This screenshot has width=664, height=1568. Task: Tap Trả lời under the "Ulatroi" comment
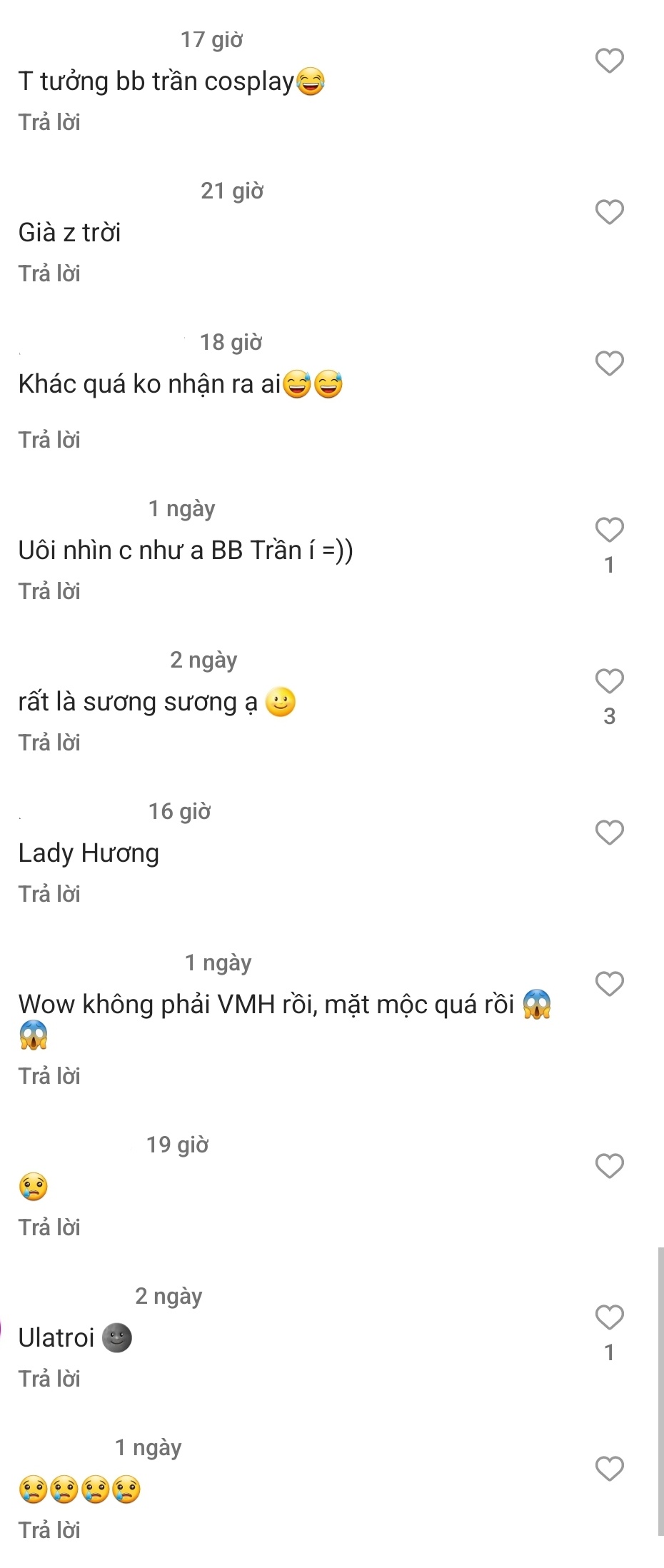(49, 1378)
